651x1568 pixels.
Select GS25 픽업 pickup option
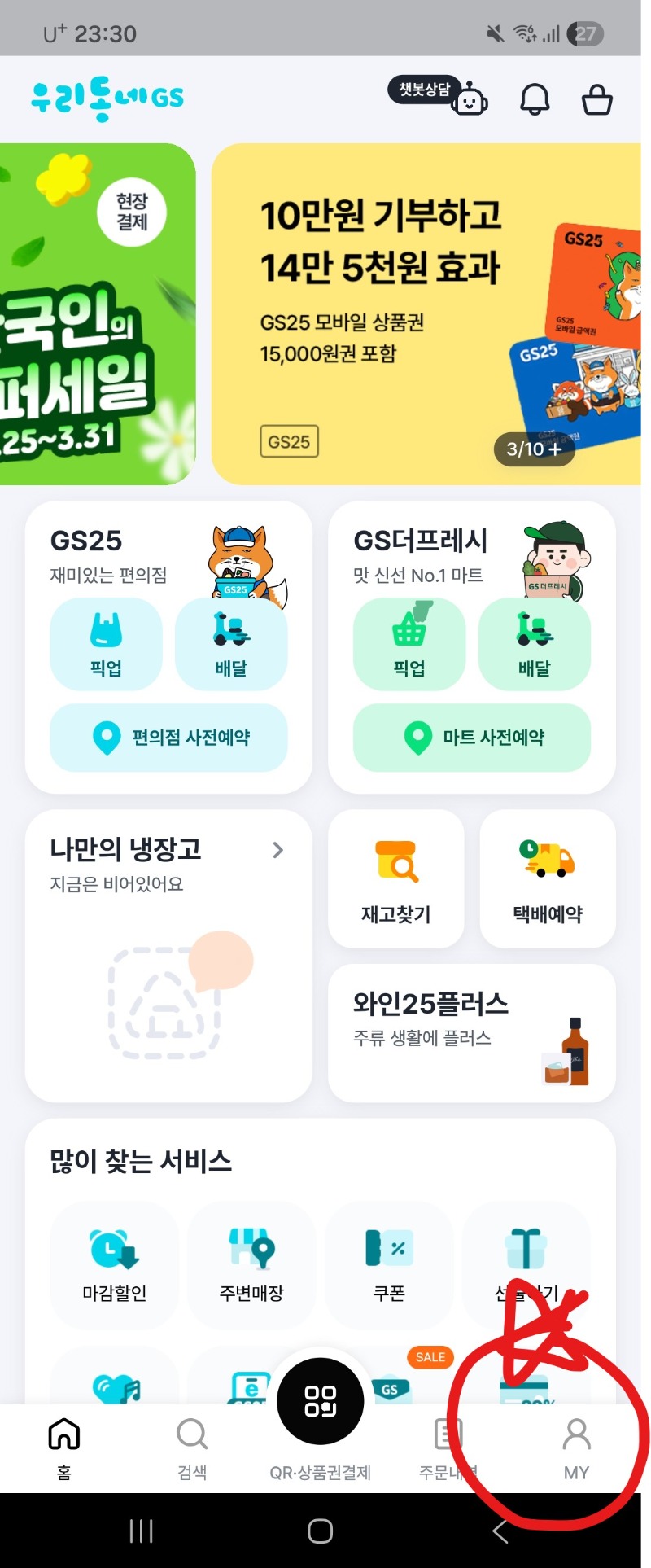106,644
